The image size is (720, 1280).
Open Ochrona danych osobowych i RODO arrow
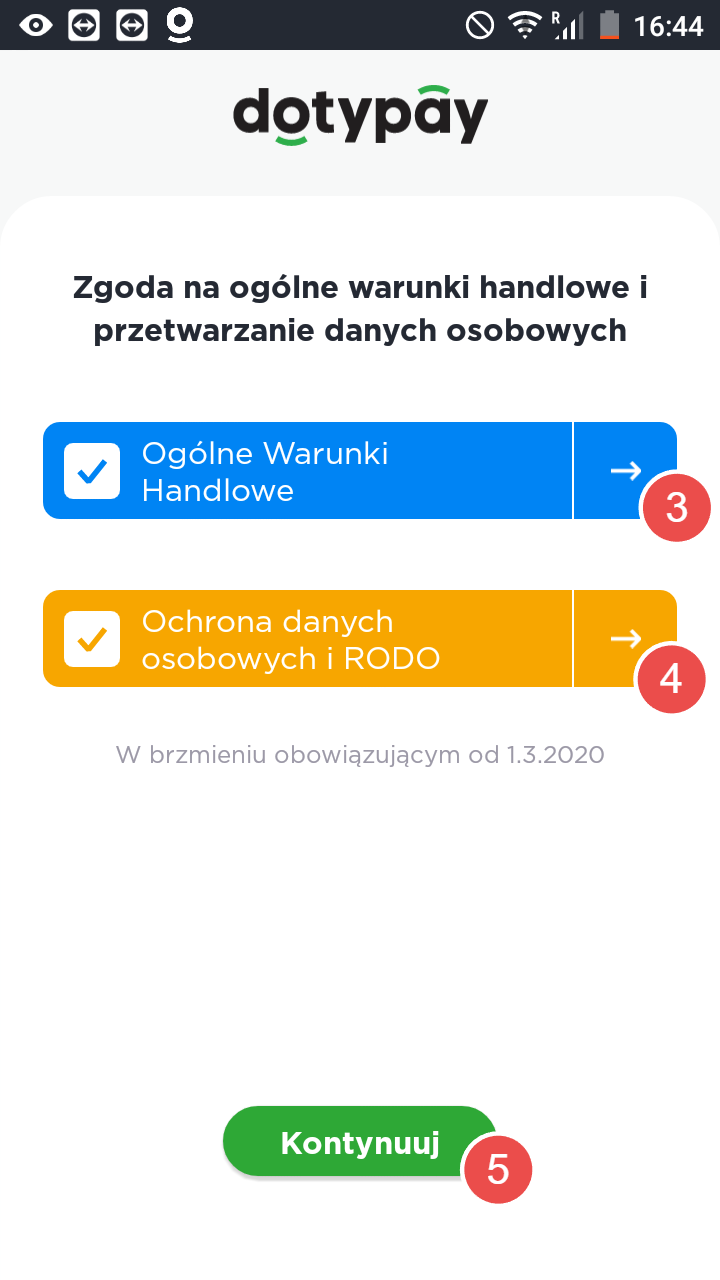click(624, 638)
